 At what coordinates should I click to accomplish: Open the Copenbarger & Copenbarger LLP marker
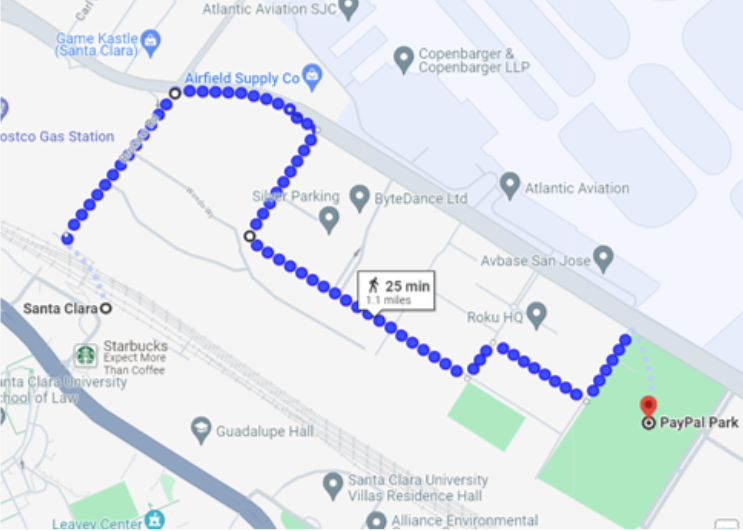point(404,59)
